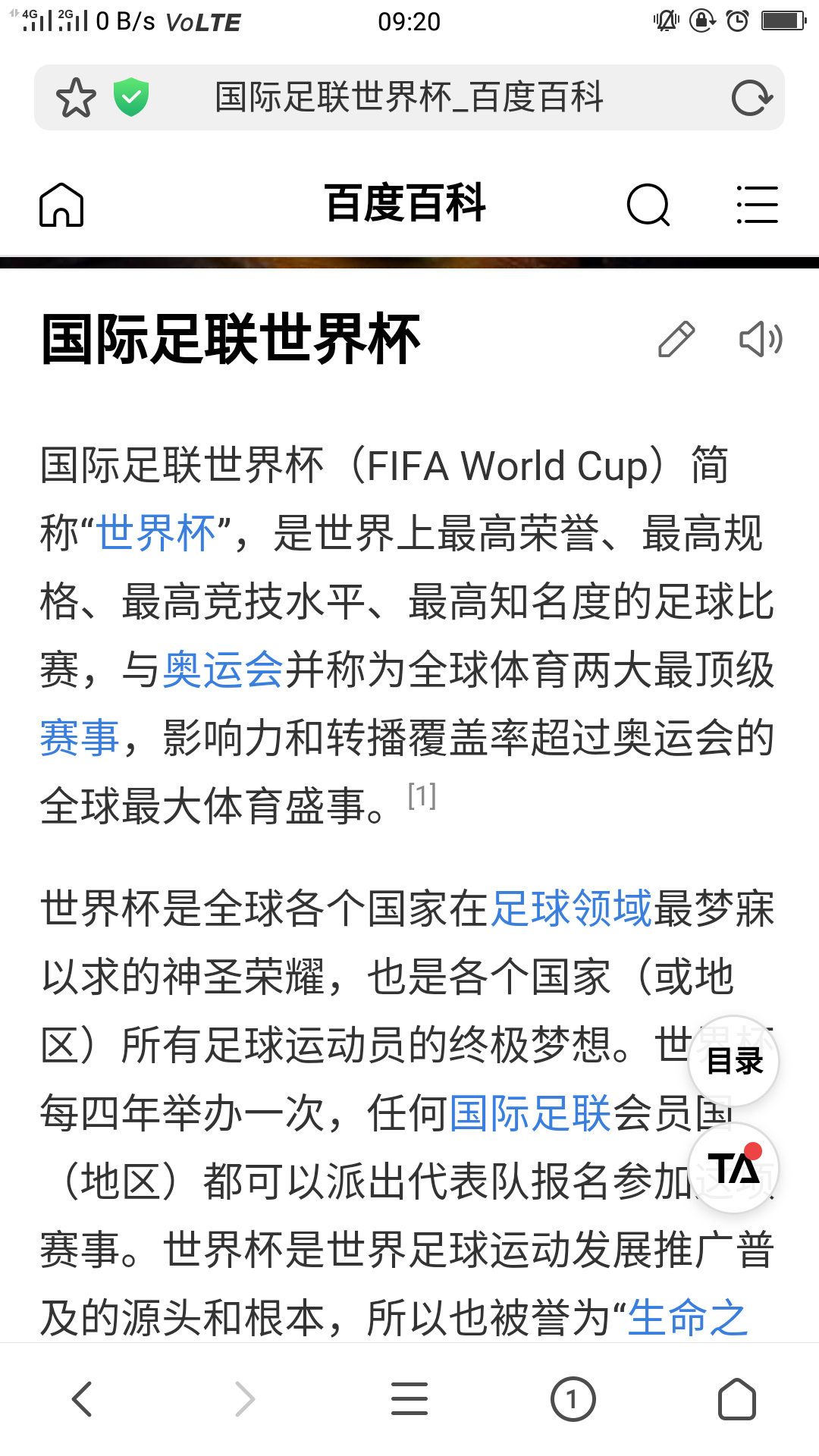
Task: Edit this entry with the pencil icon
Action: 676,339
